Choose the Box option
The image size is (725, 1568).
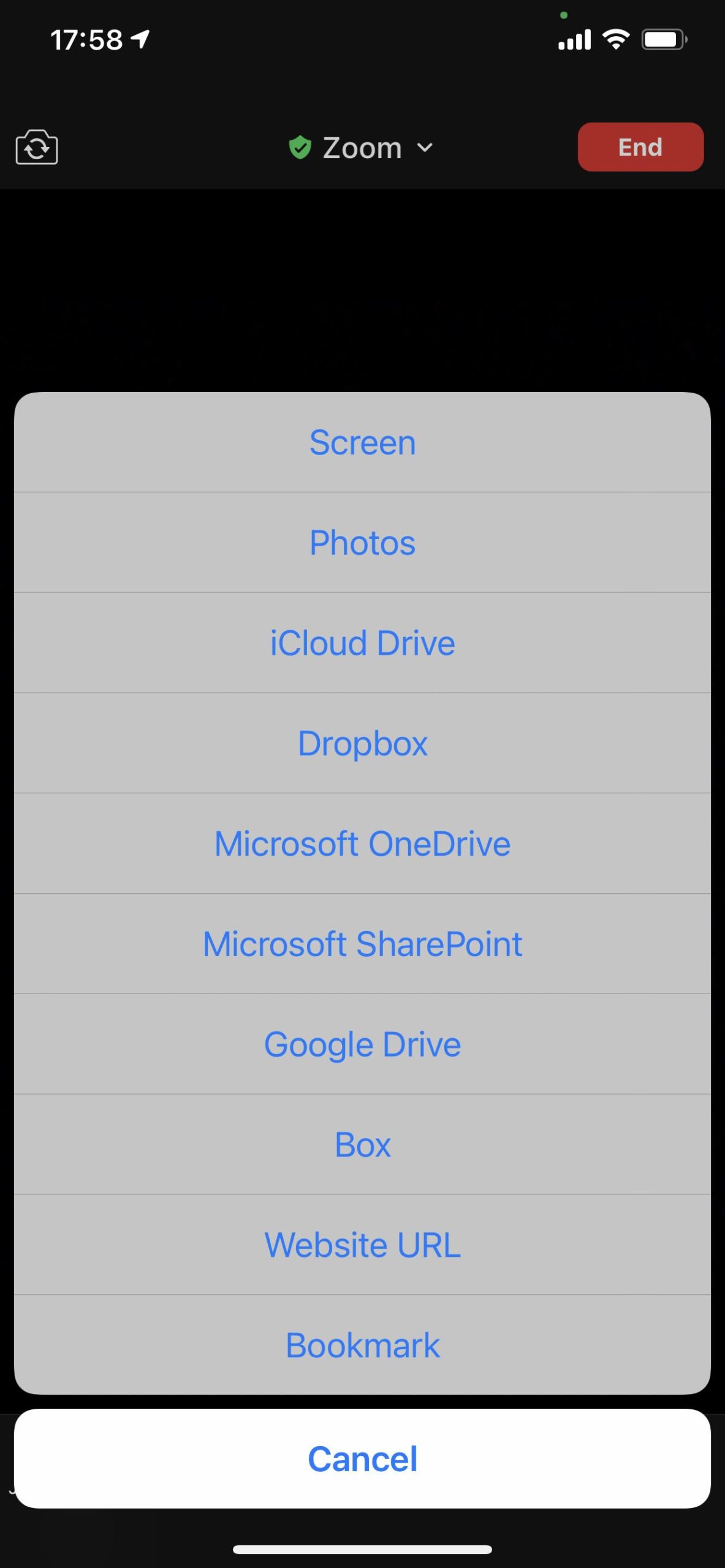point(362,1145)
